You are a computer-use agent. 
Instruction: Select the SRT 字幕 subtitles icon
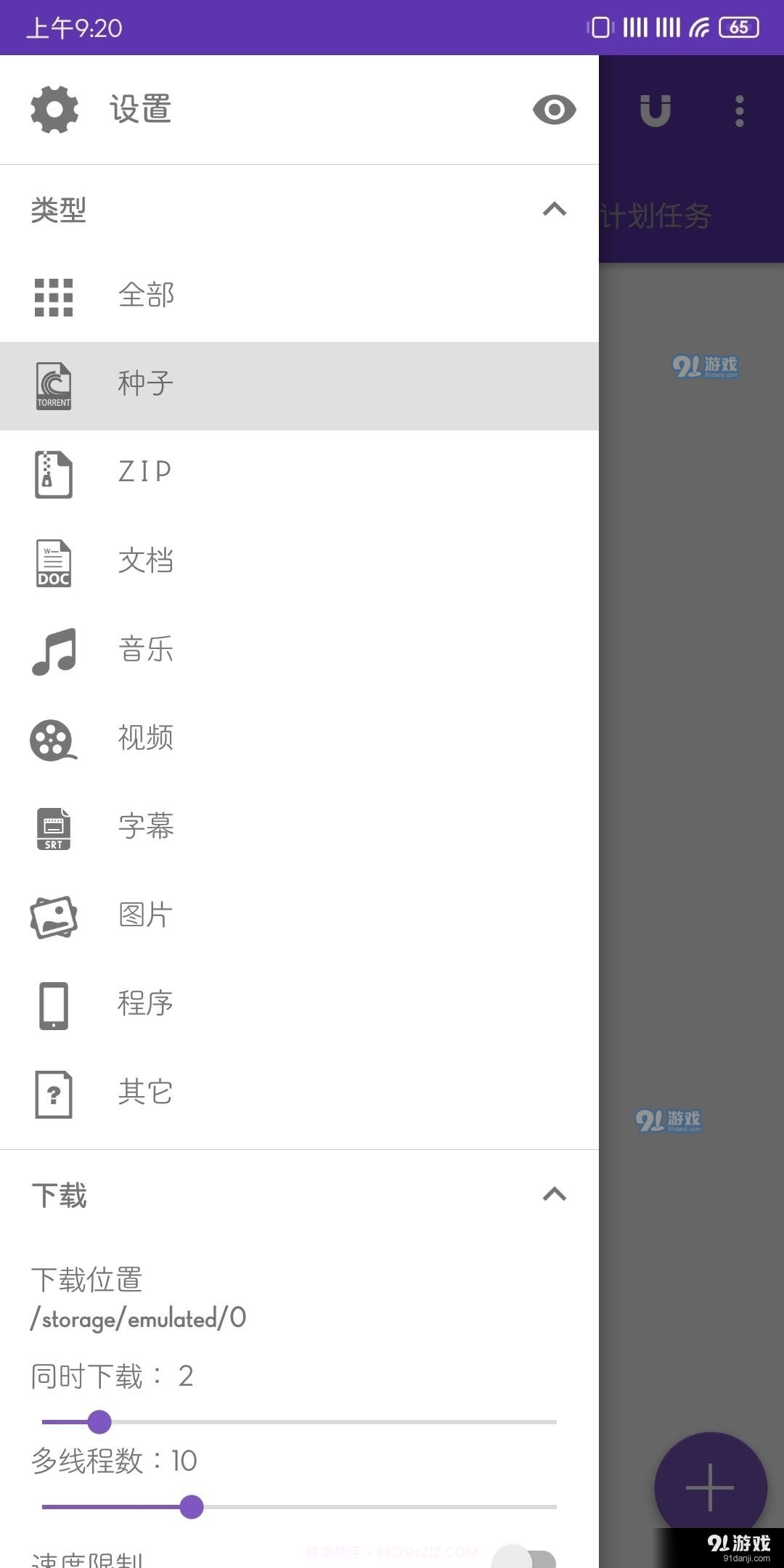(x=52, y=828)
